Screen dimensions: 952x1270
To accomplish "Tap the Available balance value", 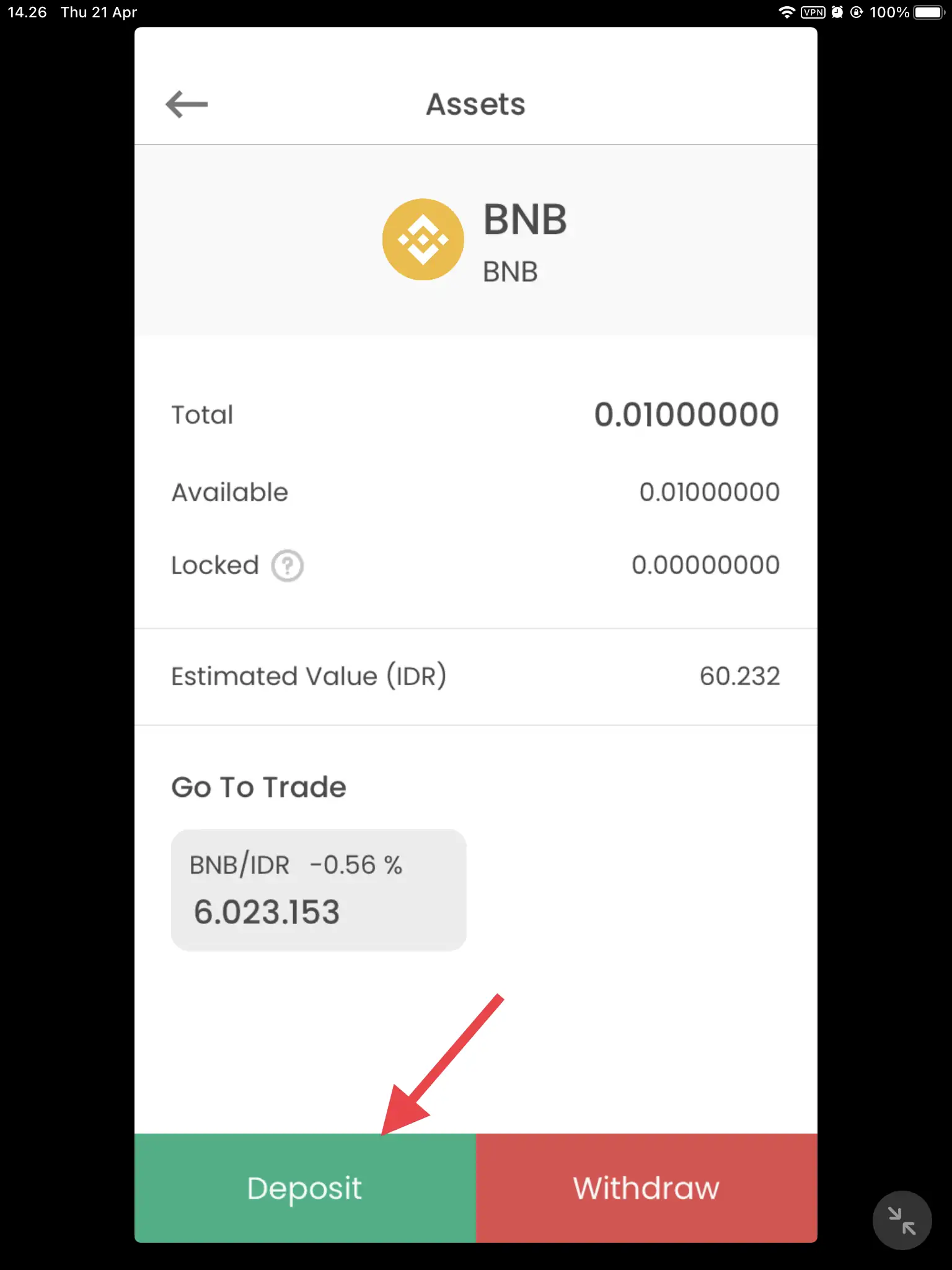I will point(710,492).
